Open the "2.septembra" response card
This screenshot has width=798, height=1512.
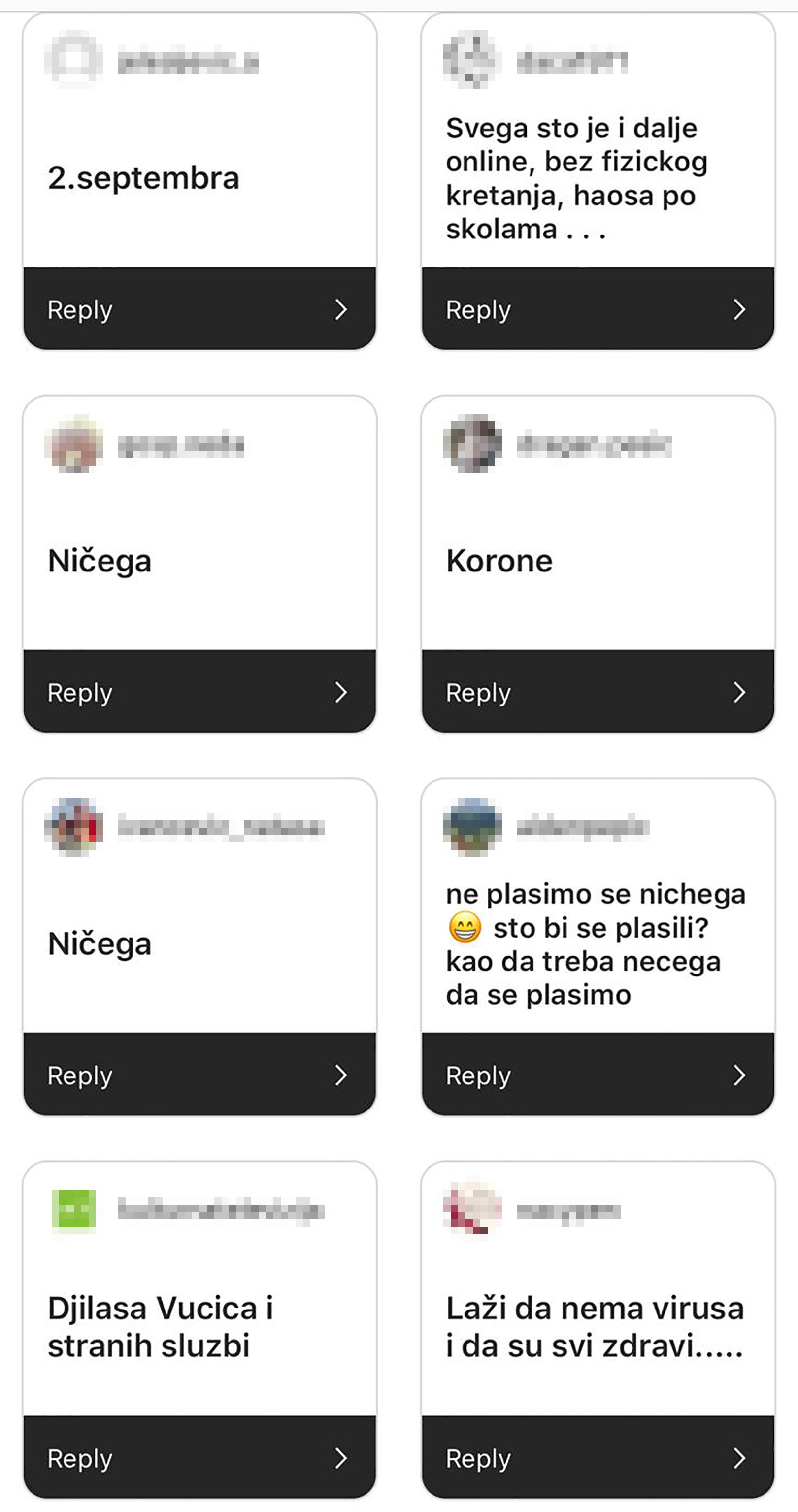[x=199, y=141]
